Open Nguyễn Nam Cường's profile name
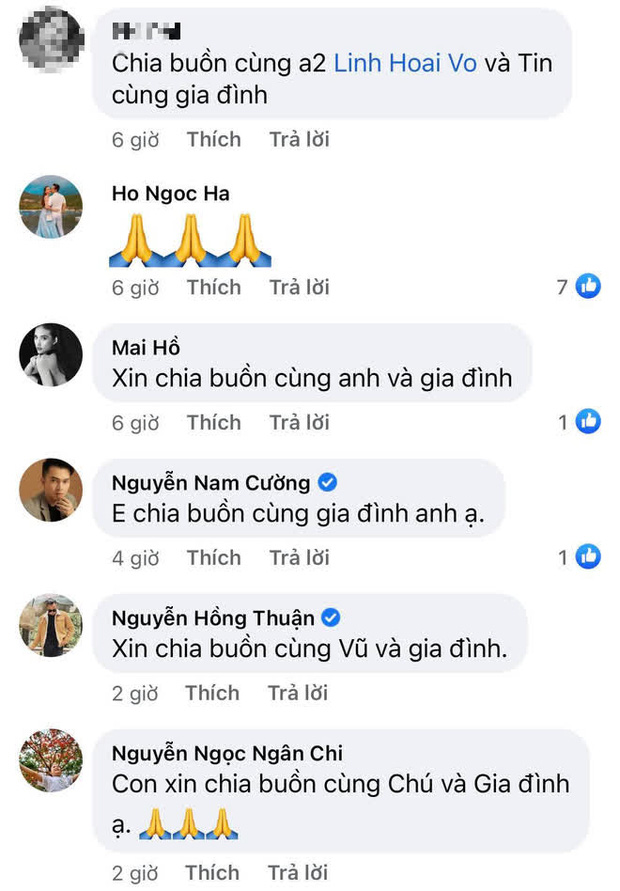This screenshot has width=620, height=891. pos(211,483)
